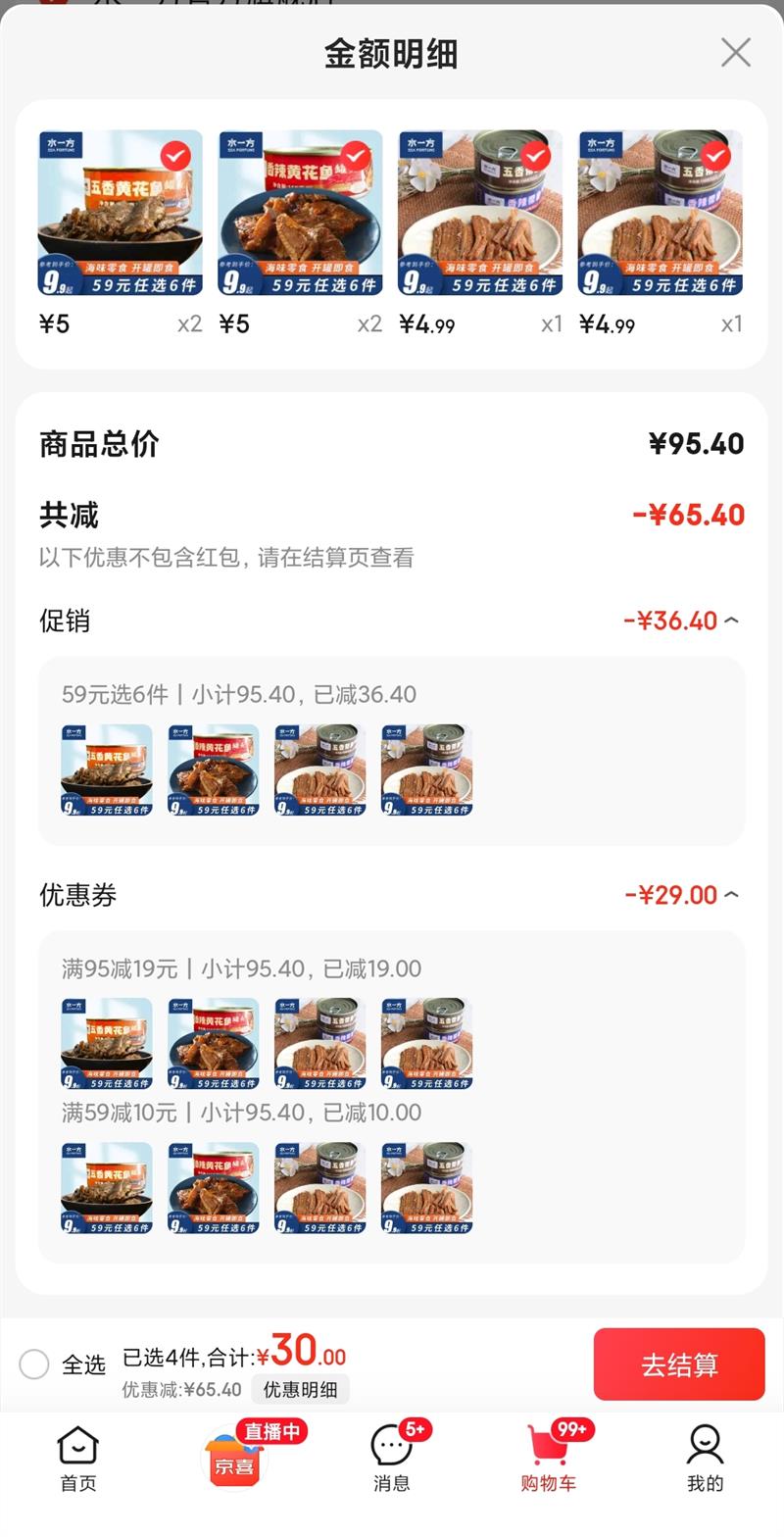Tap 去结算 to check out
The height and width of the screenshot is (1537, 784).
click(678, 1363)
